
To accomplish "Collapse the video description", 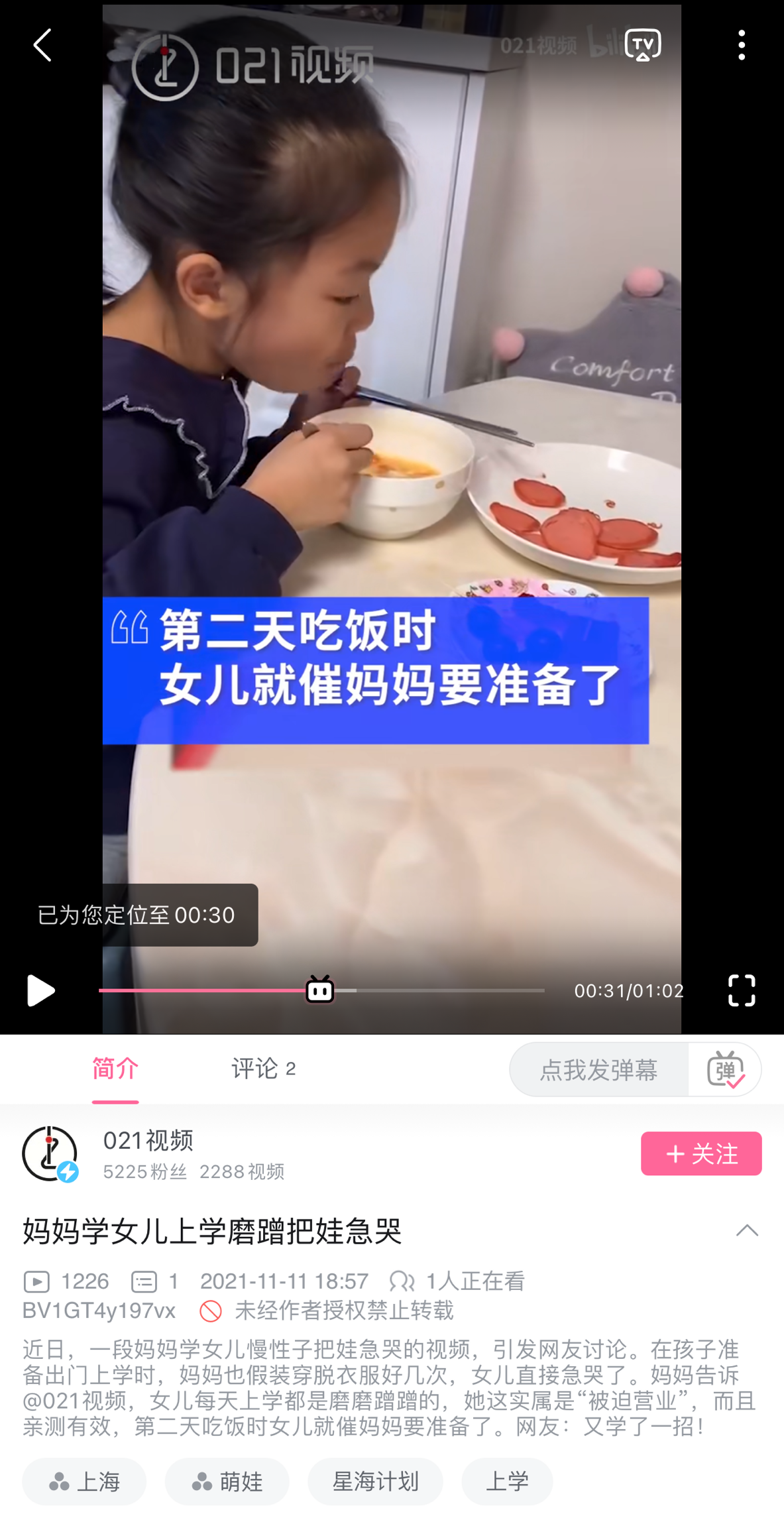I will tap(747, 1230).
